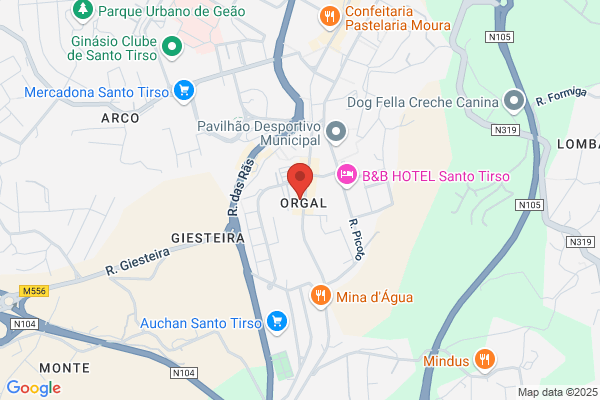
Task: Select the Ginásio Clube de Santo Tirso pin
Action: point(172,47)
